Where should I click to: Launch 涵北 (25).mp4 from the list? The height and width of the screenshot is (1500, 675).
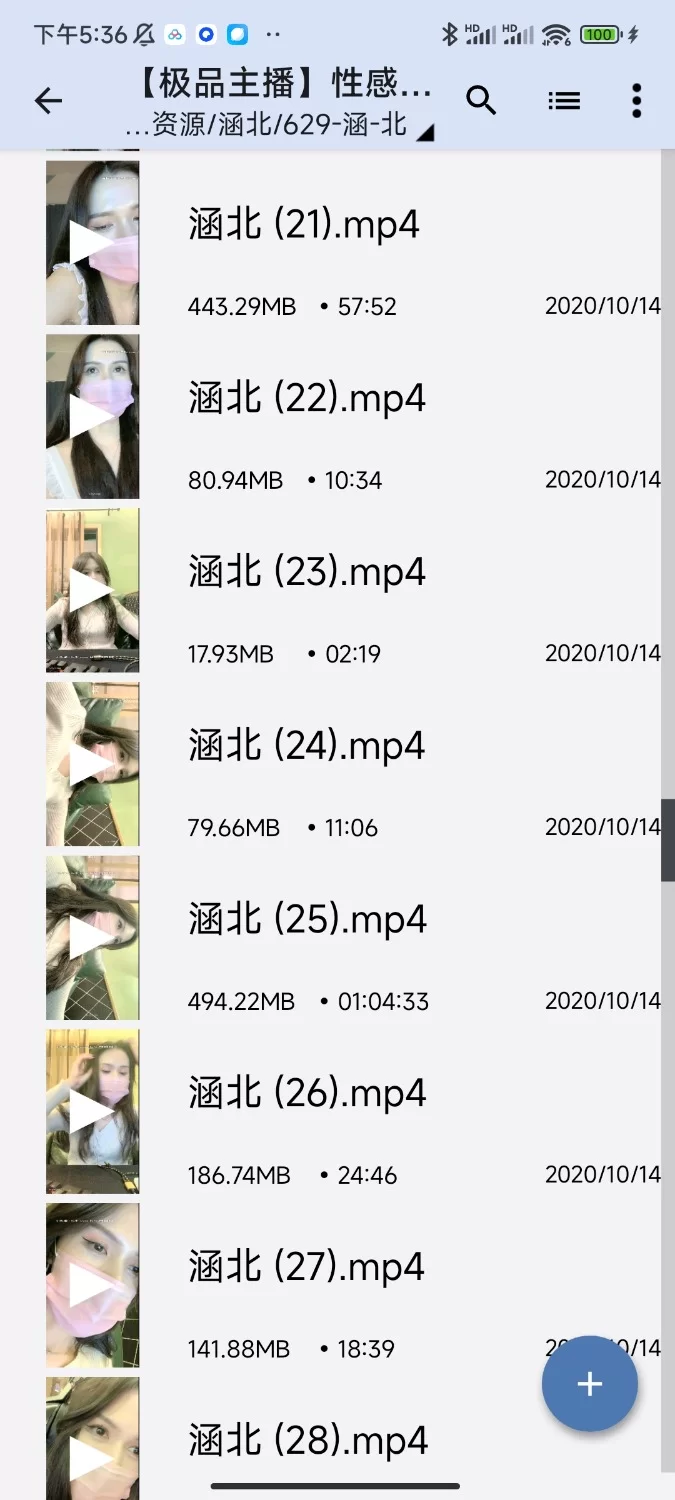click(307, 921)
